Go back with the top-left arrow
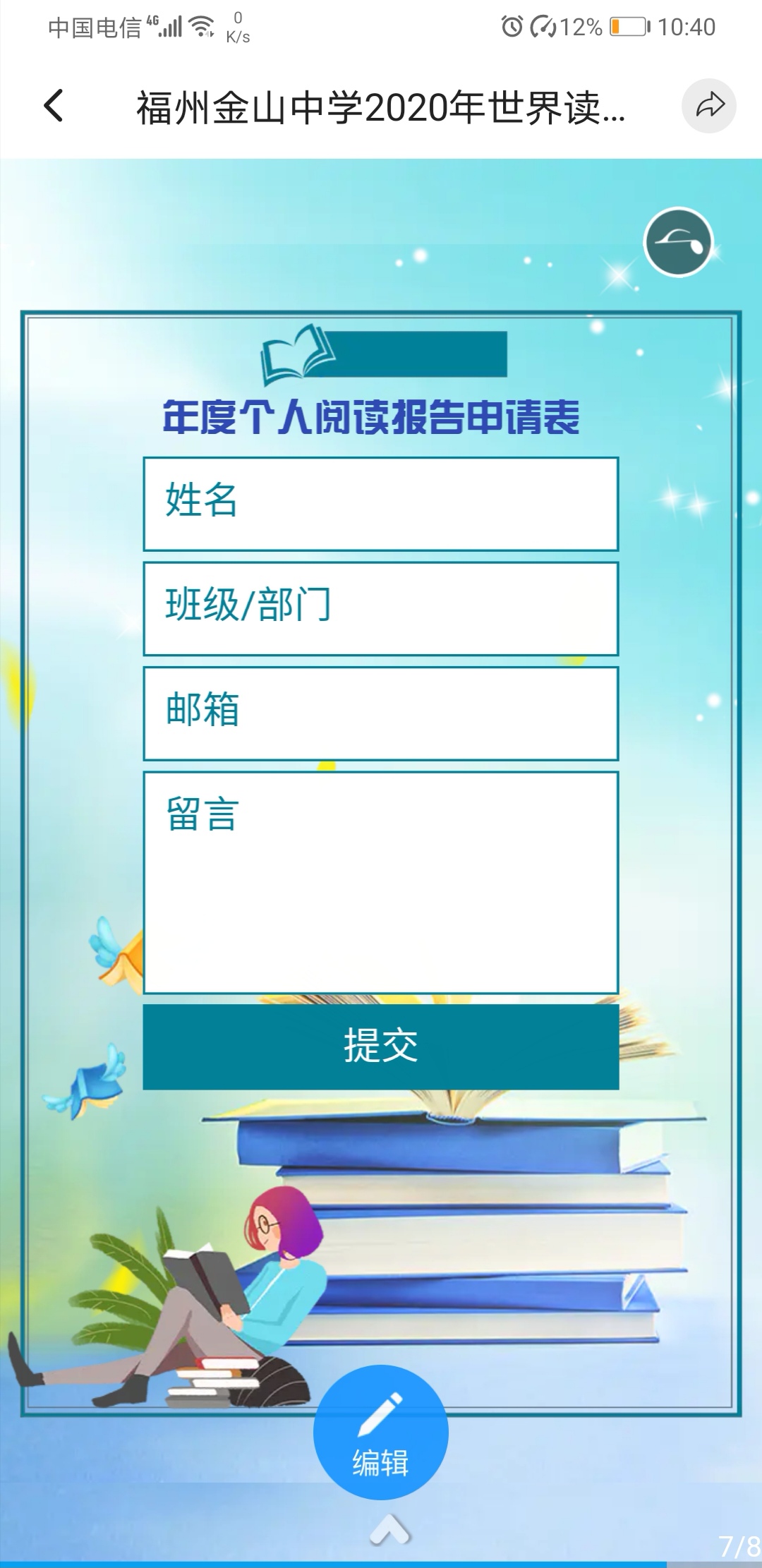The height and width of the screenshot is (1568, 762). [x=54, y=107]
